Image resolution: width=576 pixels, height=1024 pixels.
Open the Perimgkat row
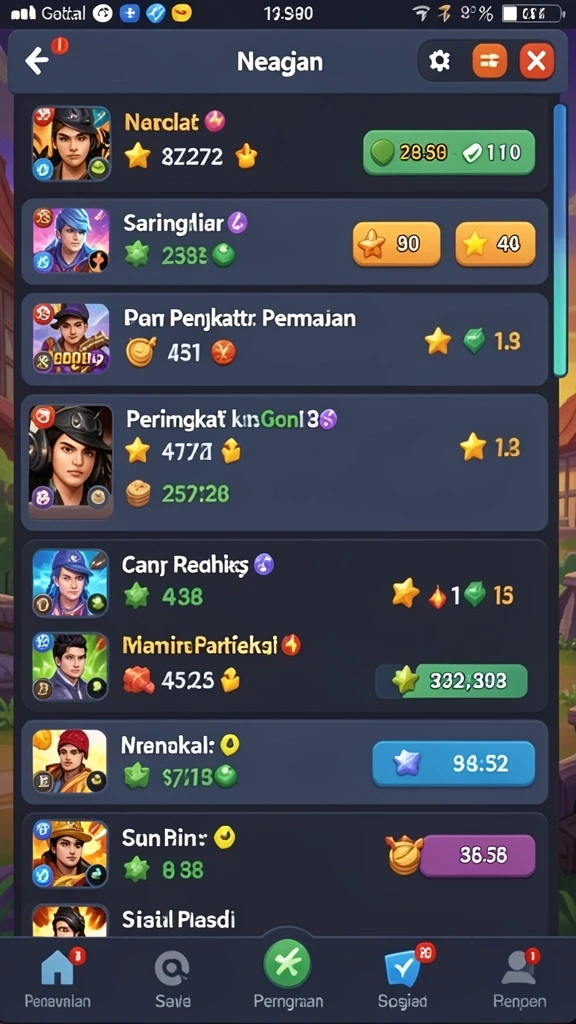285,462
